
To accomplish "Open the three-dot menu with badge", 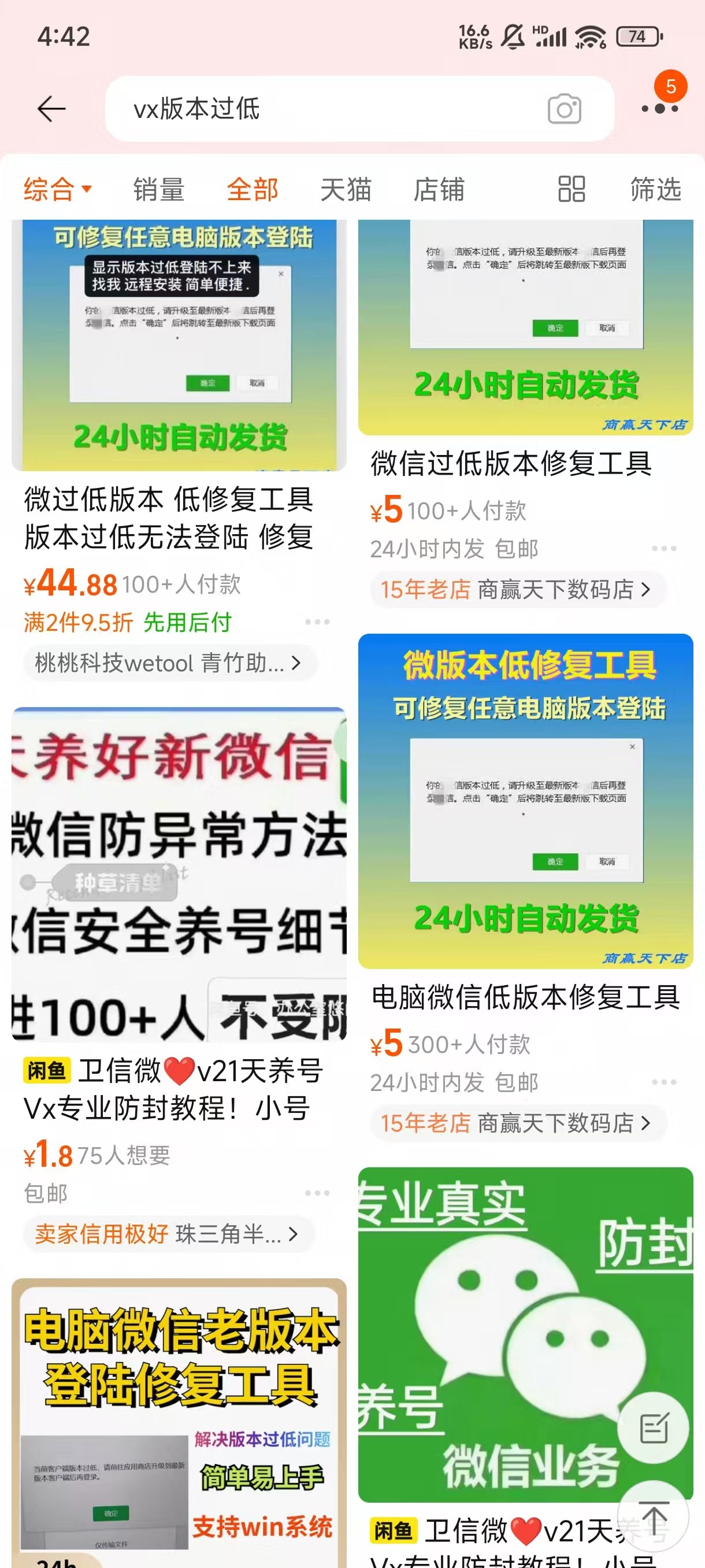I will 660,108.
